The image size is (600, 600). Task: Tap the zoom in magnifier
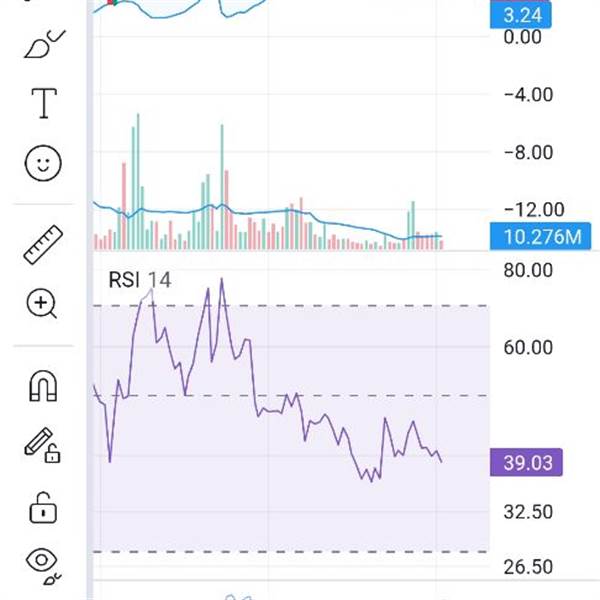(x=43, y=304)
